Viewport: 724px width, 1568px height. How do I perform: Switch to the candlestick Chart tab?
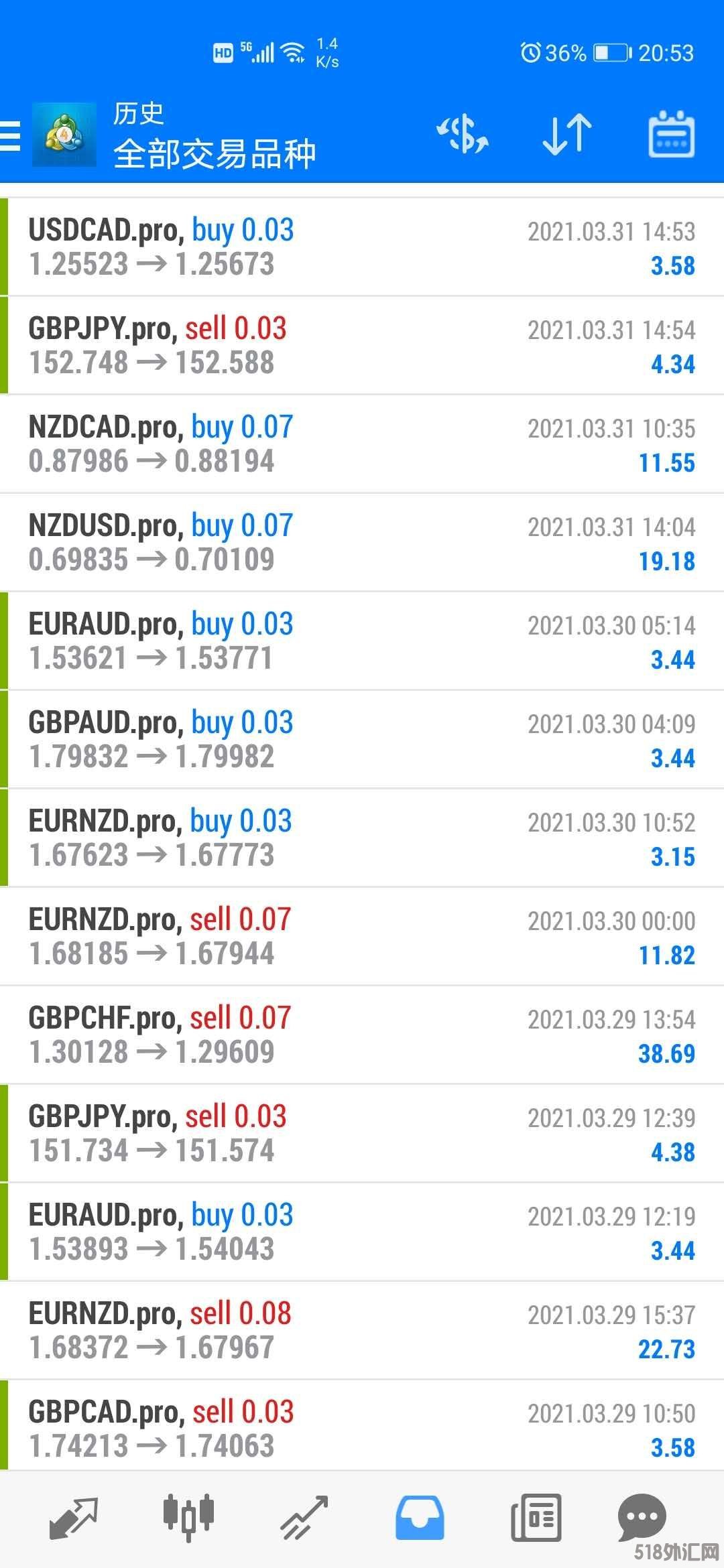(188, 1517)
